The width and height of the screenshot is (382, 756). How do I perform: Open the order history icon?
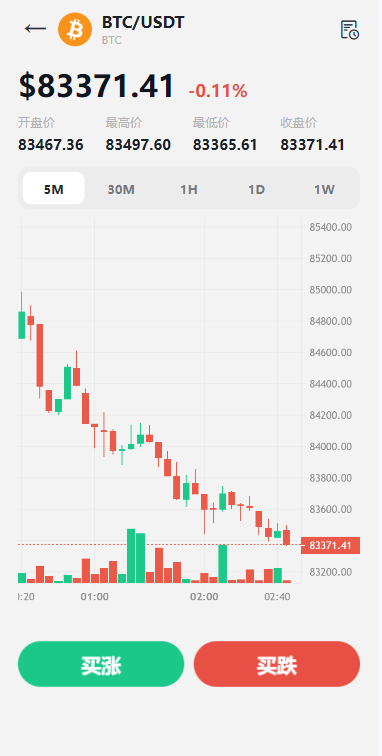[x=349, y=29]
